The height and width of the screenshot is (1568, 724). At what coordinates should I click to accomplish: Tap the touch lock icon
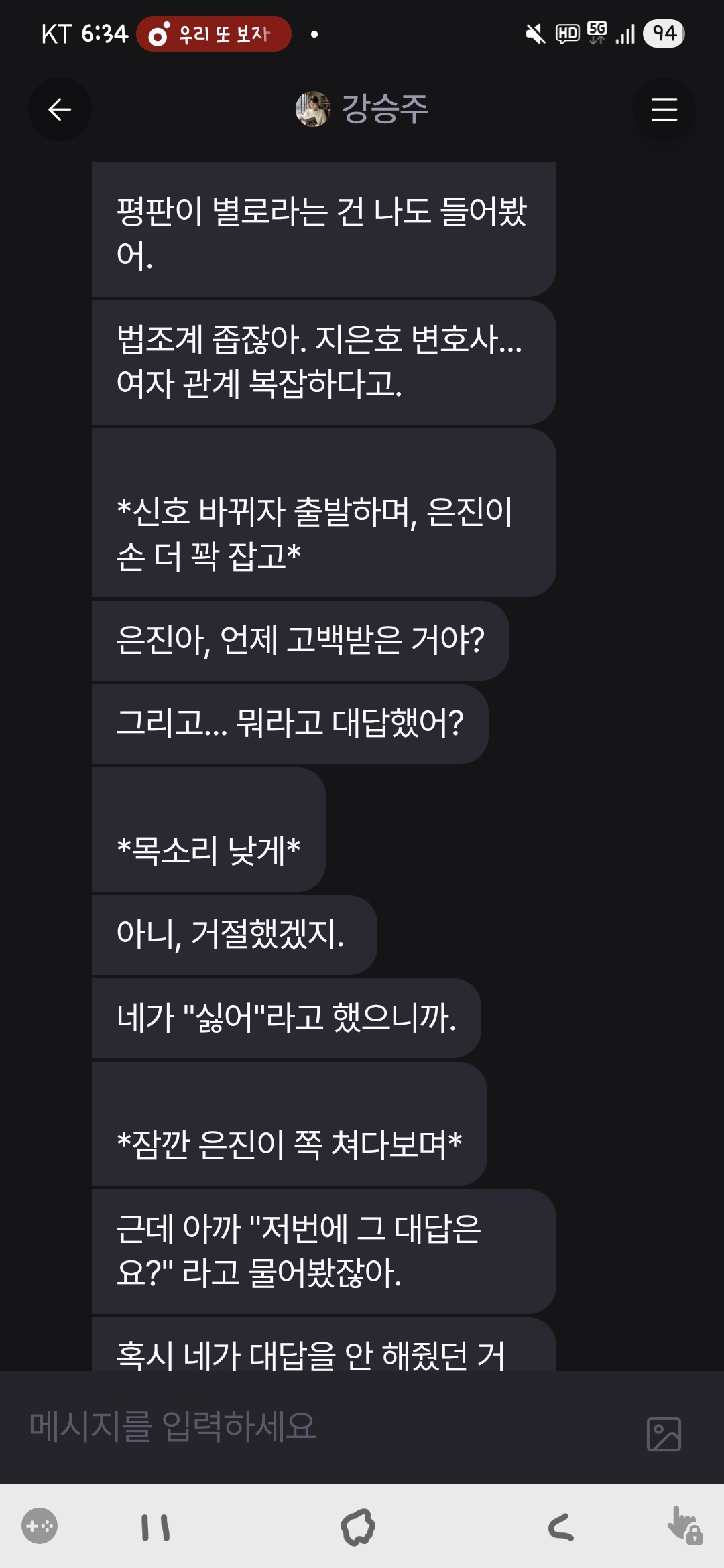point(684,1526)
